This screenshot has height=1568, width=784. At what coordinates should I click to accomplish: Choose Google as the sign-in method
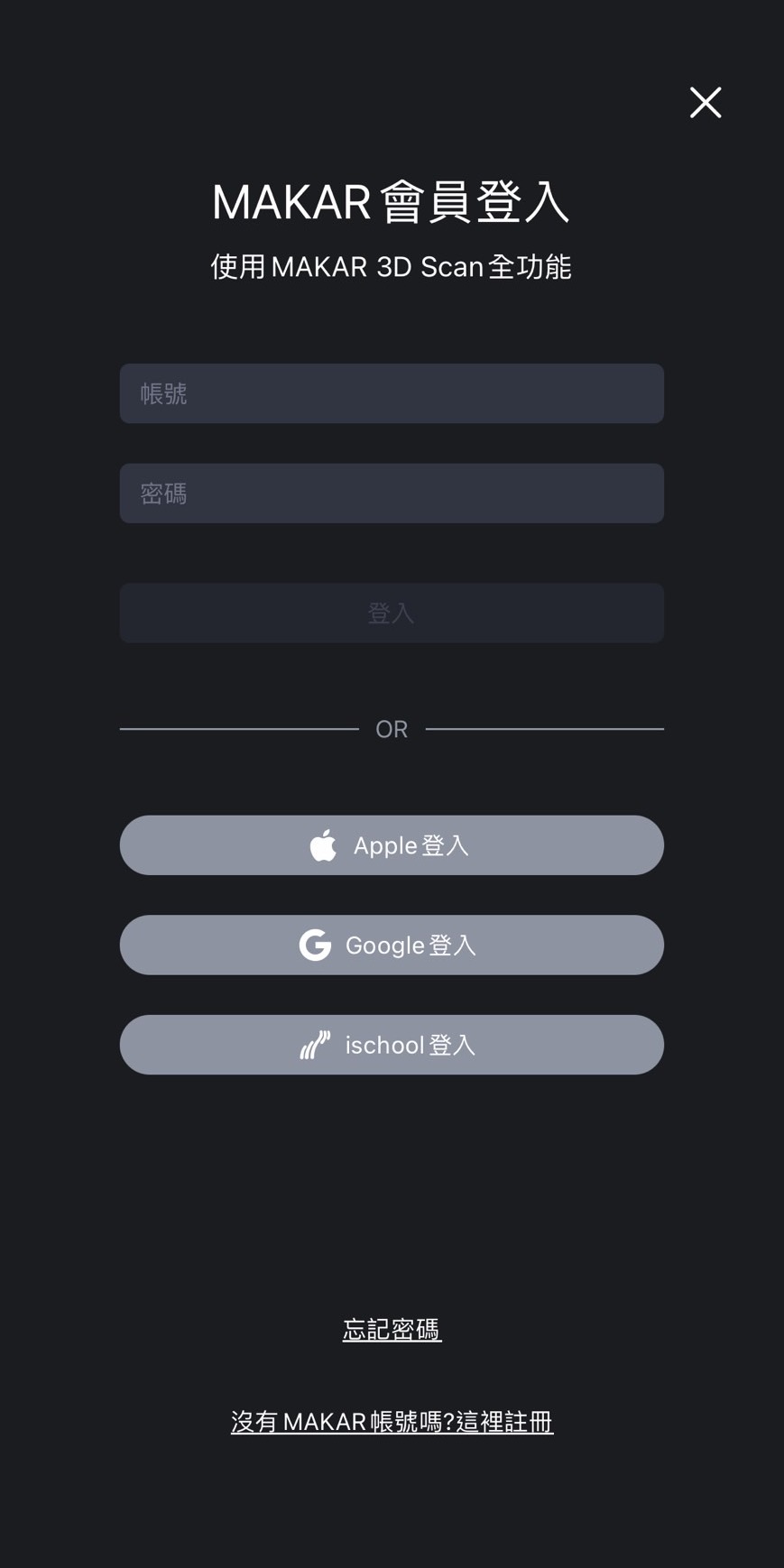392,945
